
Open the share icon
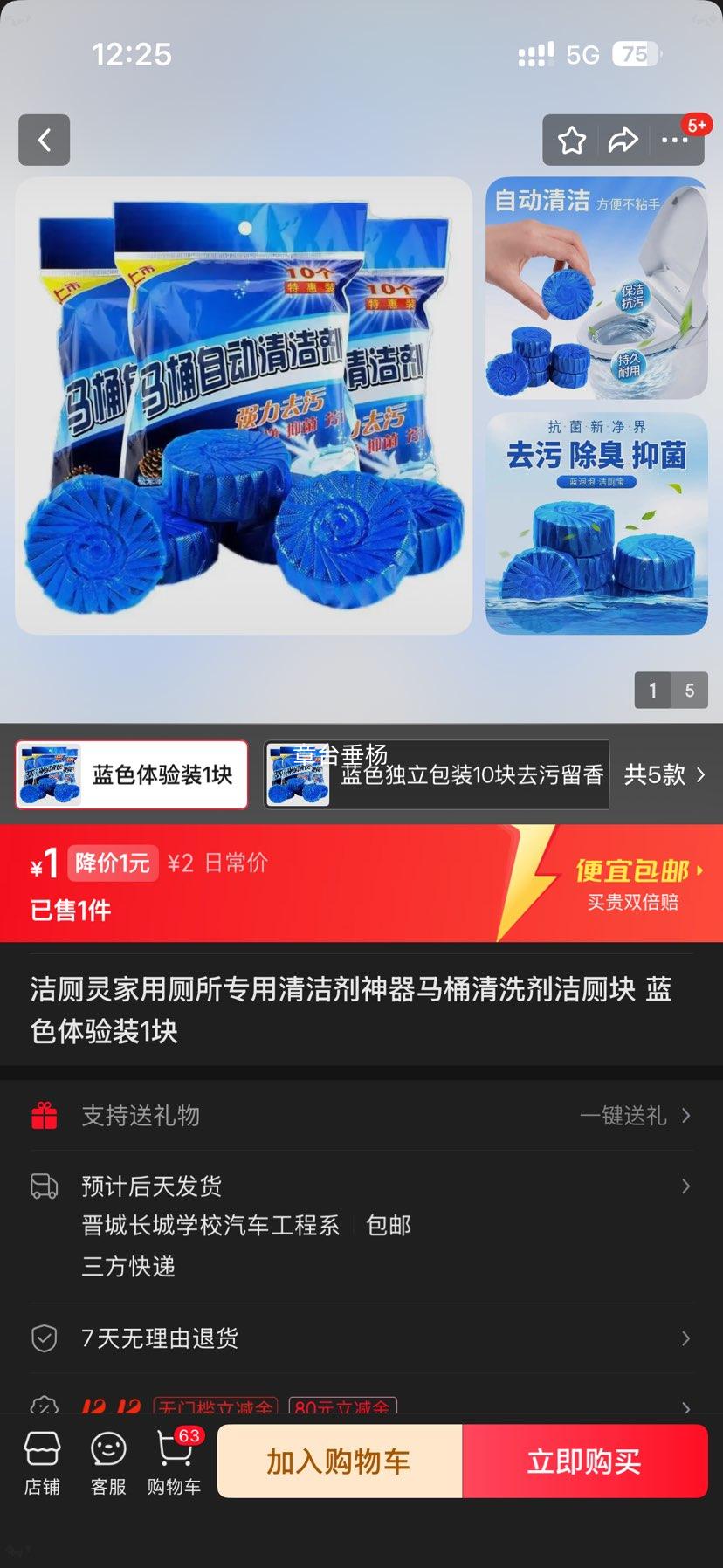click(623, 140)
